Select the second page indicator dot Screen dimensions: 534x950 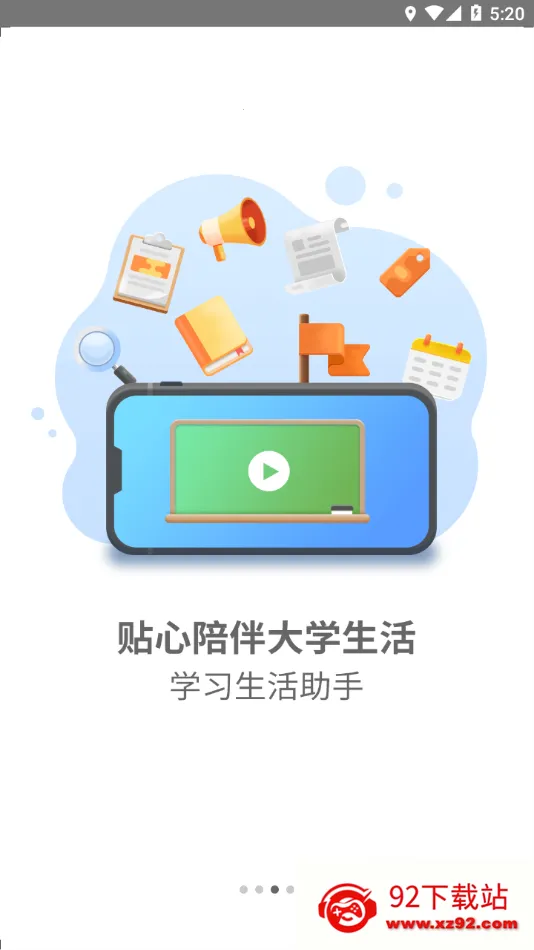[259, 889]
